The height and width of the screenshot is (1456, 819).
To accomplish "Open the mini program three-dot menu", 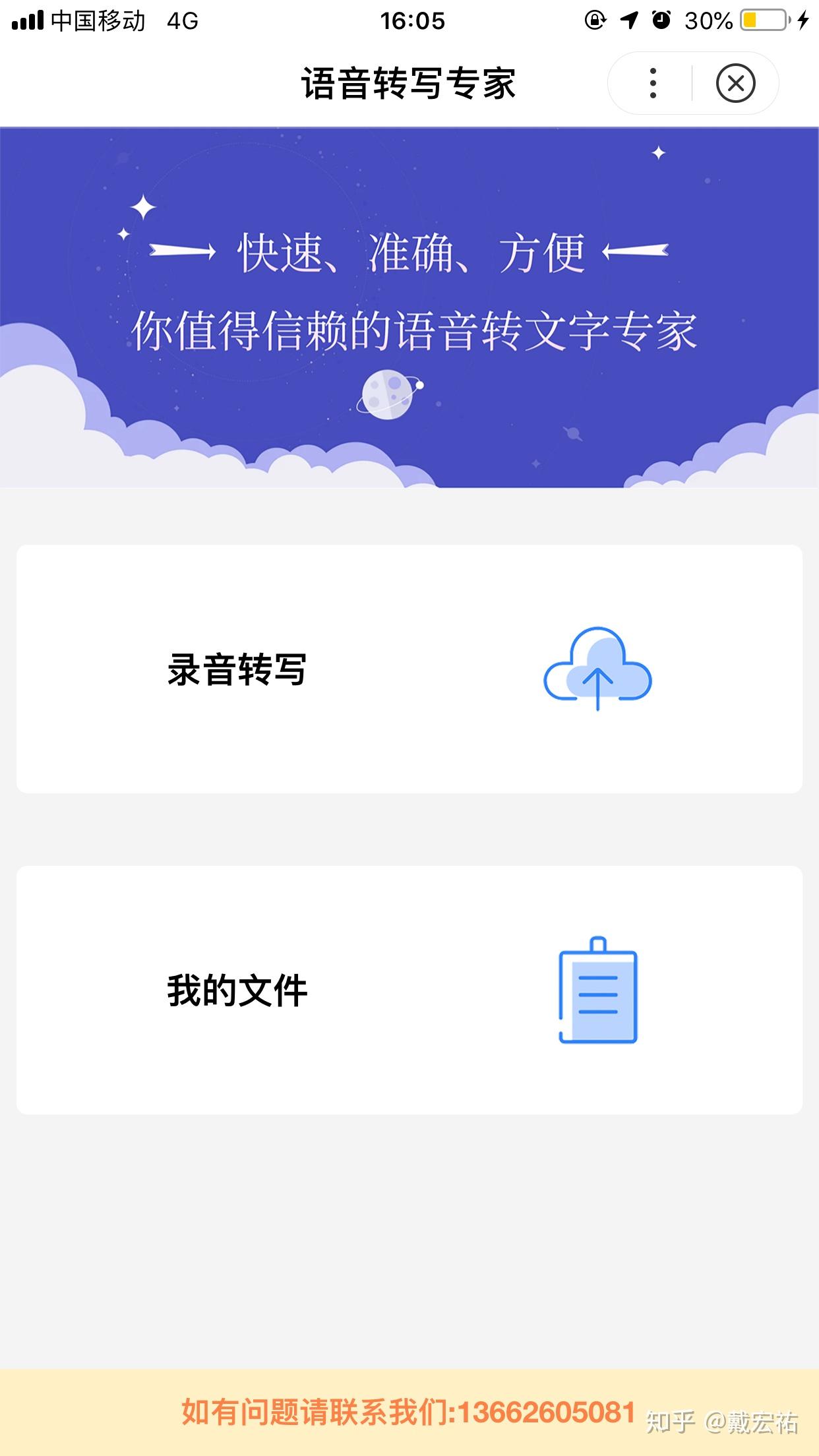I will coord(653,84).
